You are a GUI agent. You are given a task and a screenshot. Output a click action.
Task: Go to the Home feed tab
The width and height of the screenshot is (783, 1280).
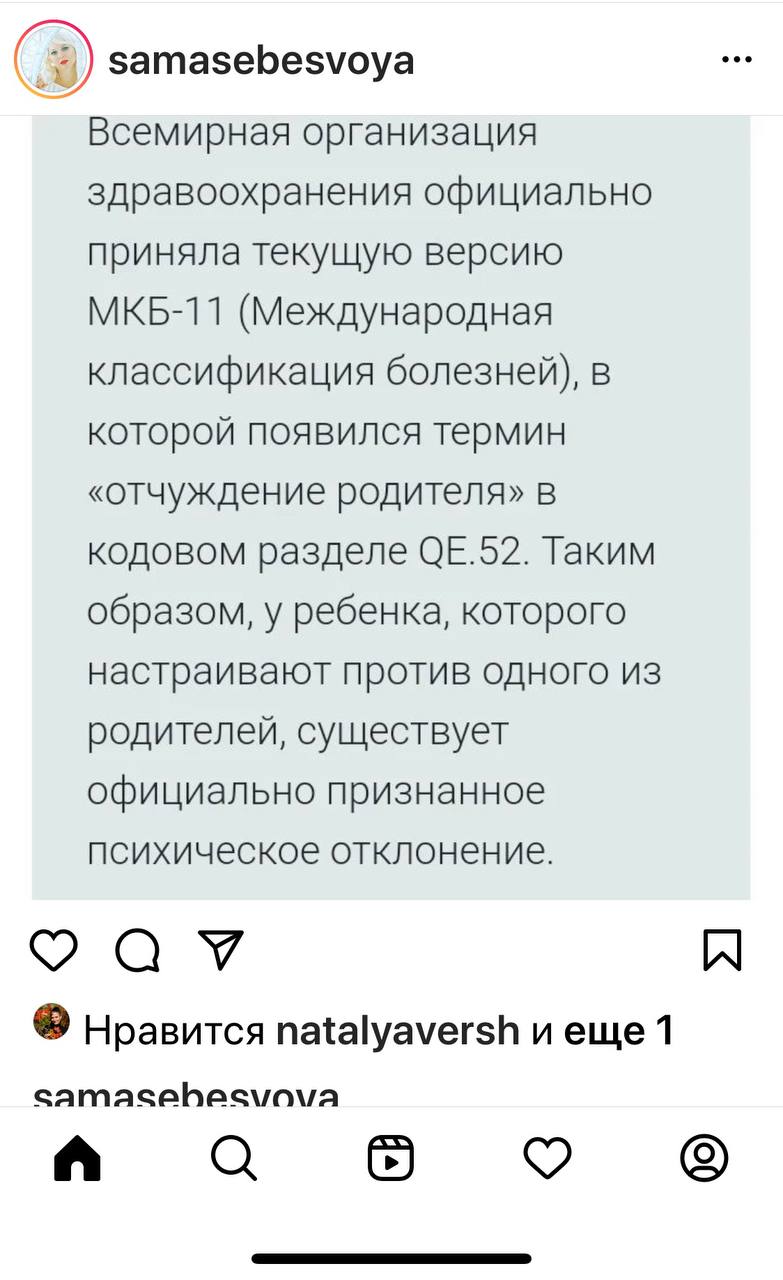[77, 1160]
